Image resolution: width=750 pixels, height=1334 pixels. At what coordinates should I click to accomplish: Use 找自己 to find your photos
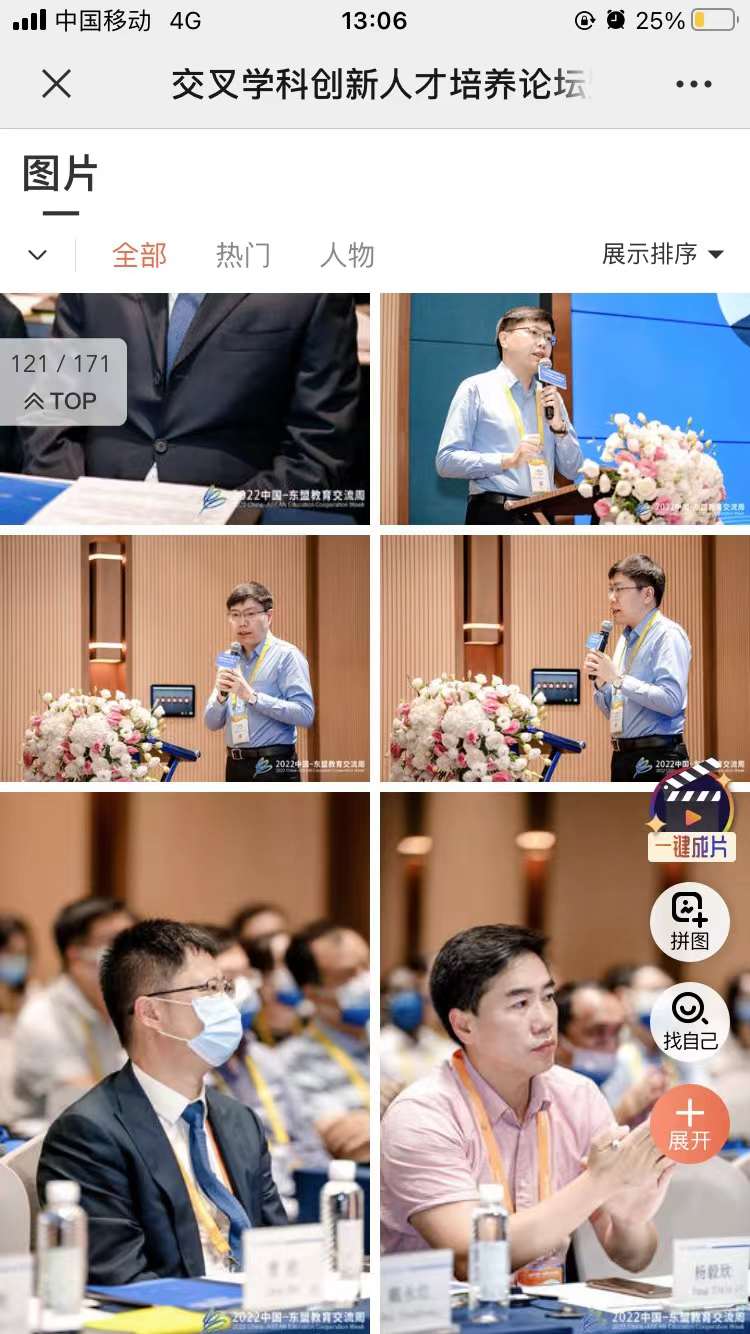(x=690, y=1022)
